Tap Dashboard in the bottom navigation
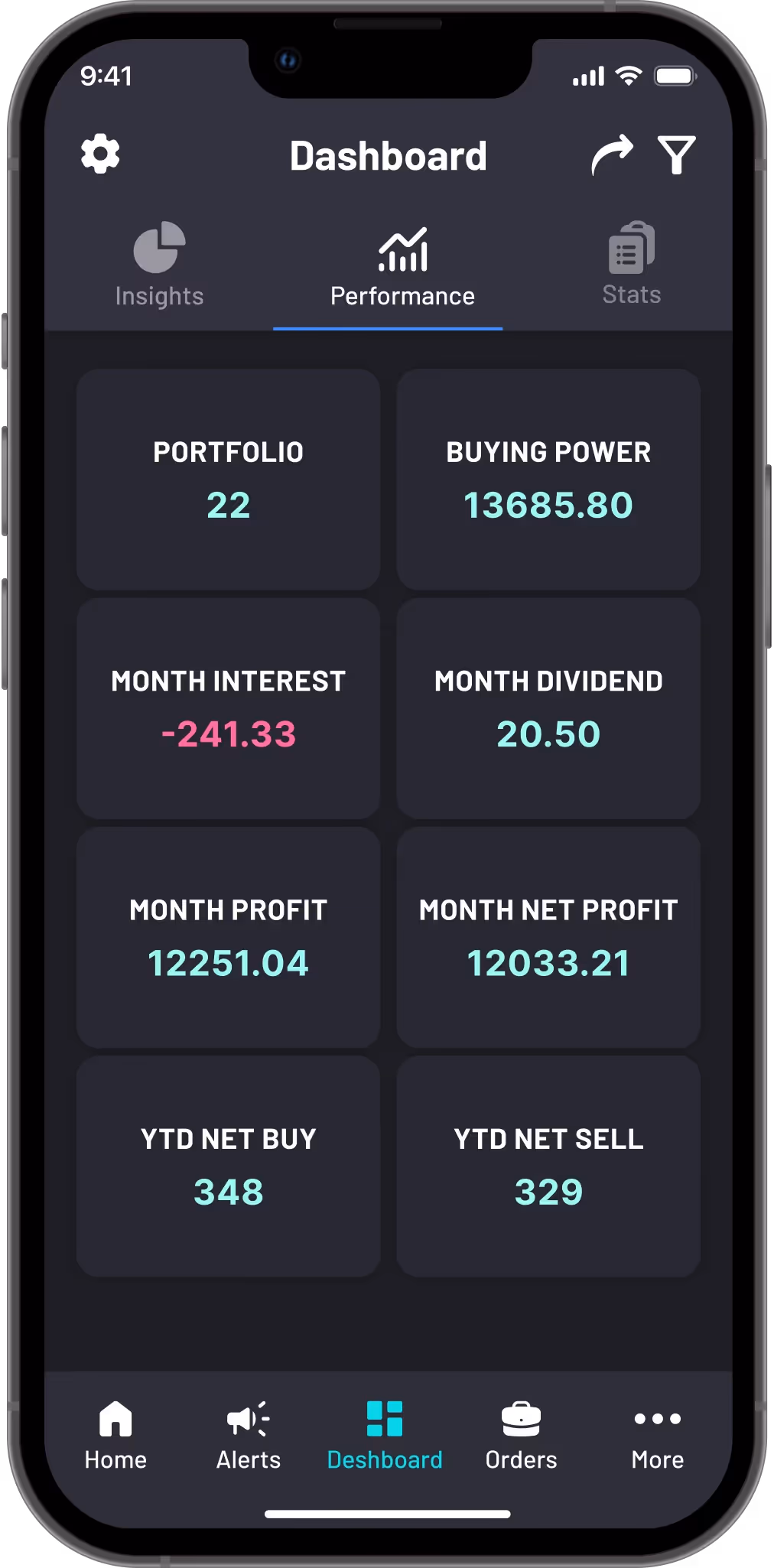 tap(385, 1436)
